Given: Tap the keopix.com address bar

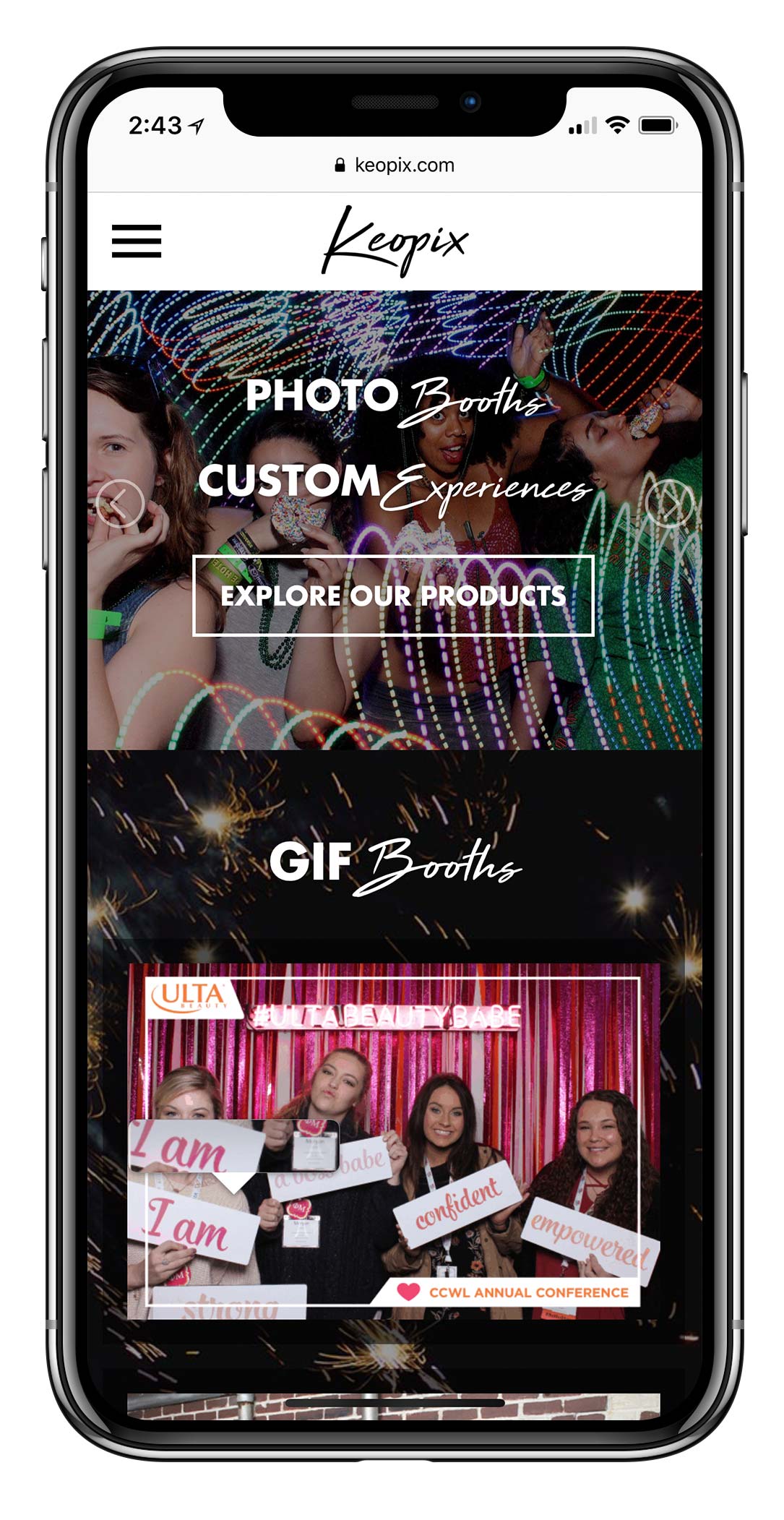Looking at the screenshot, I should point(395,166).
